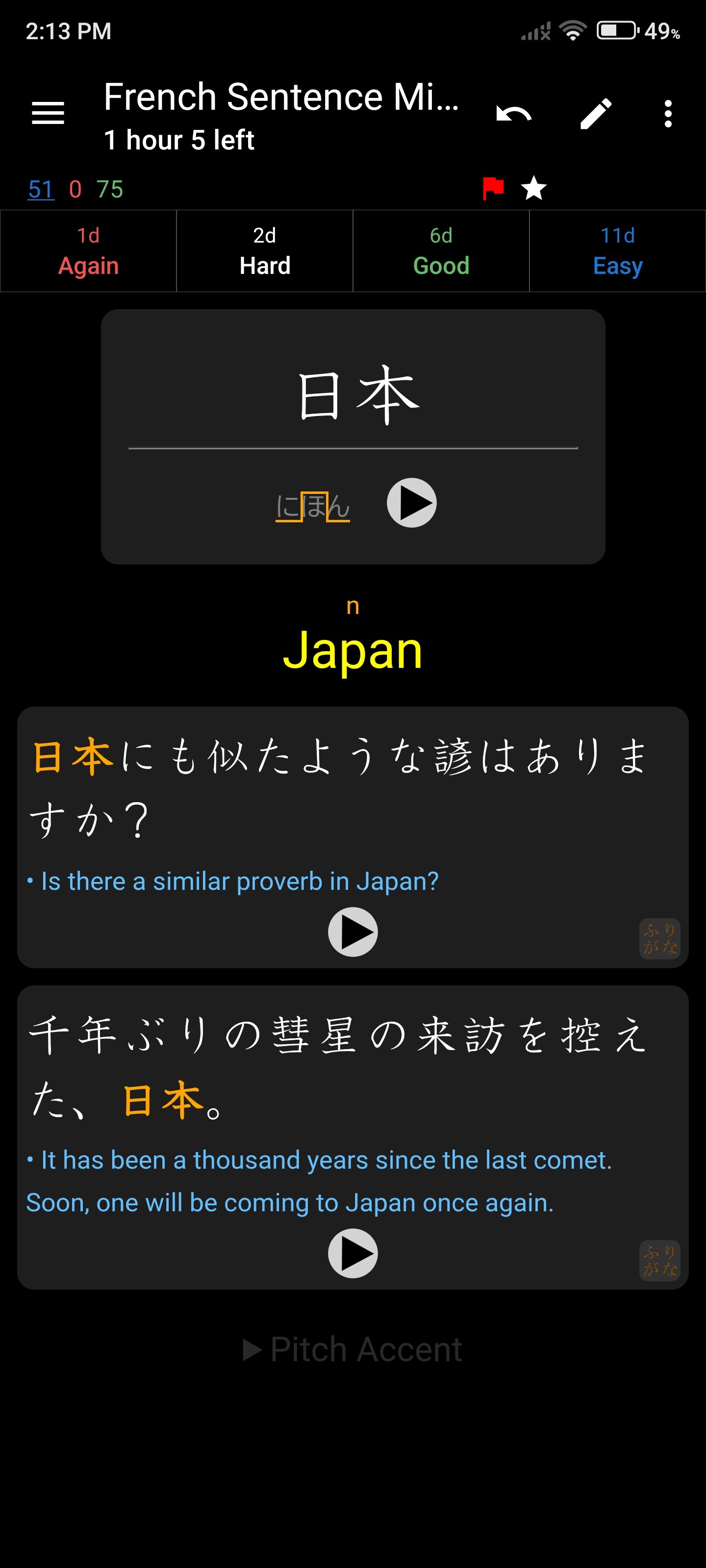
Task: Open the overflow menu
Action: (668, 113)
